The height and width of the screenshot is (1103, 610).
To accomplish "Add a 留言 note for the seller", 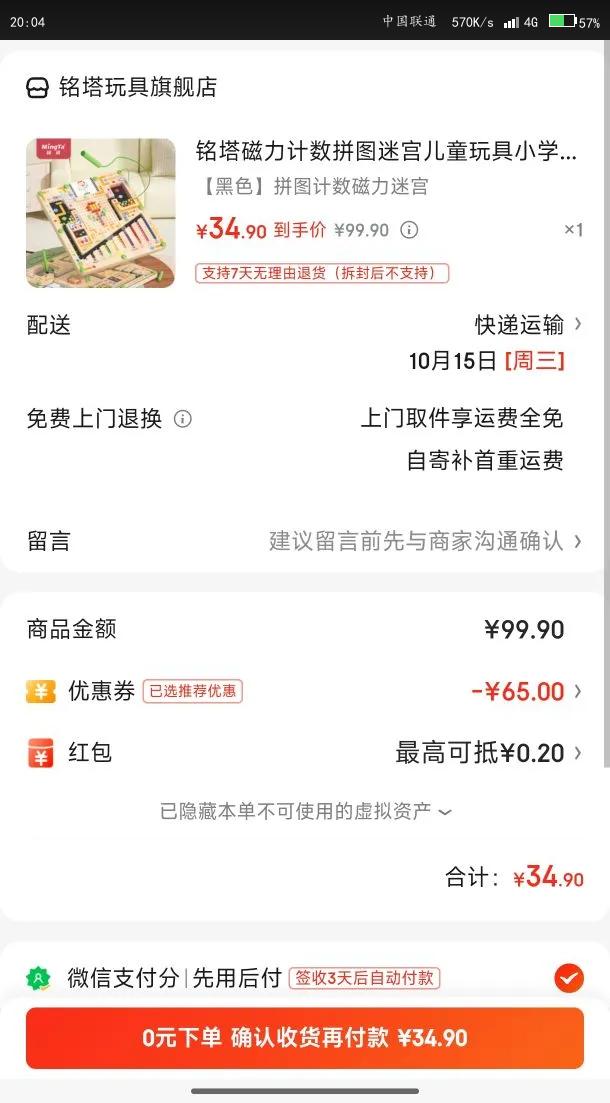I will pos(424,542).
